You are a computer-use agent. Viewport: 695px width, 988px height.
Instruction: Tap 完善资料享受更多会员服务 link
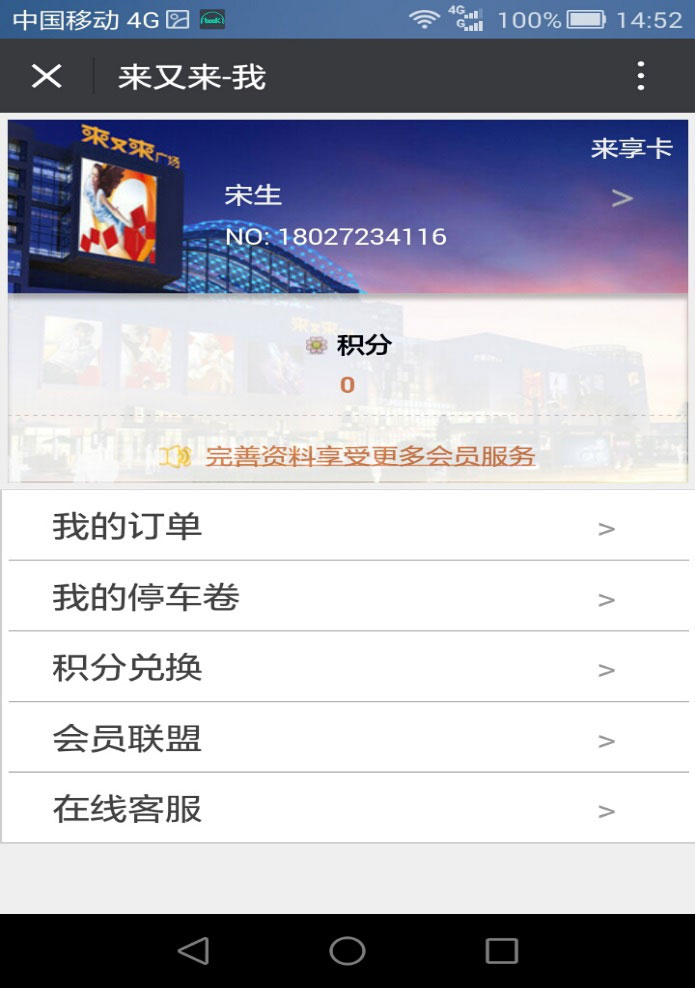pyautogui.click(x=370, y=457)
